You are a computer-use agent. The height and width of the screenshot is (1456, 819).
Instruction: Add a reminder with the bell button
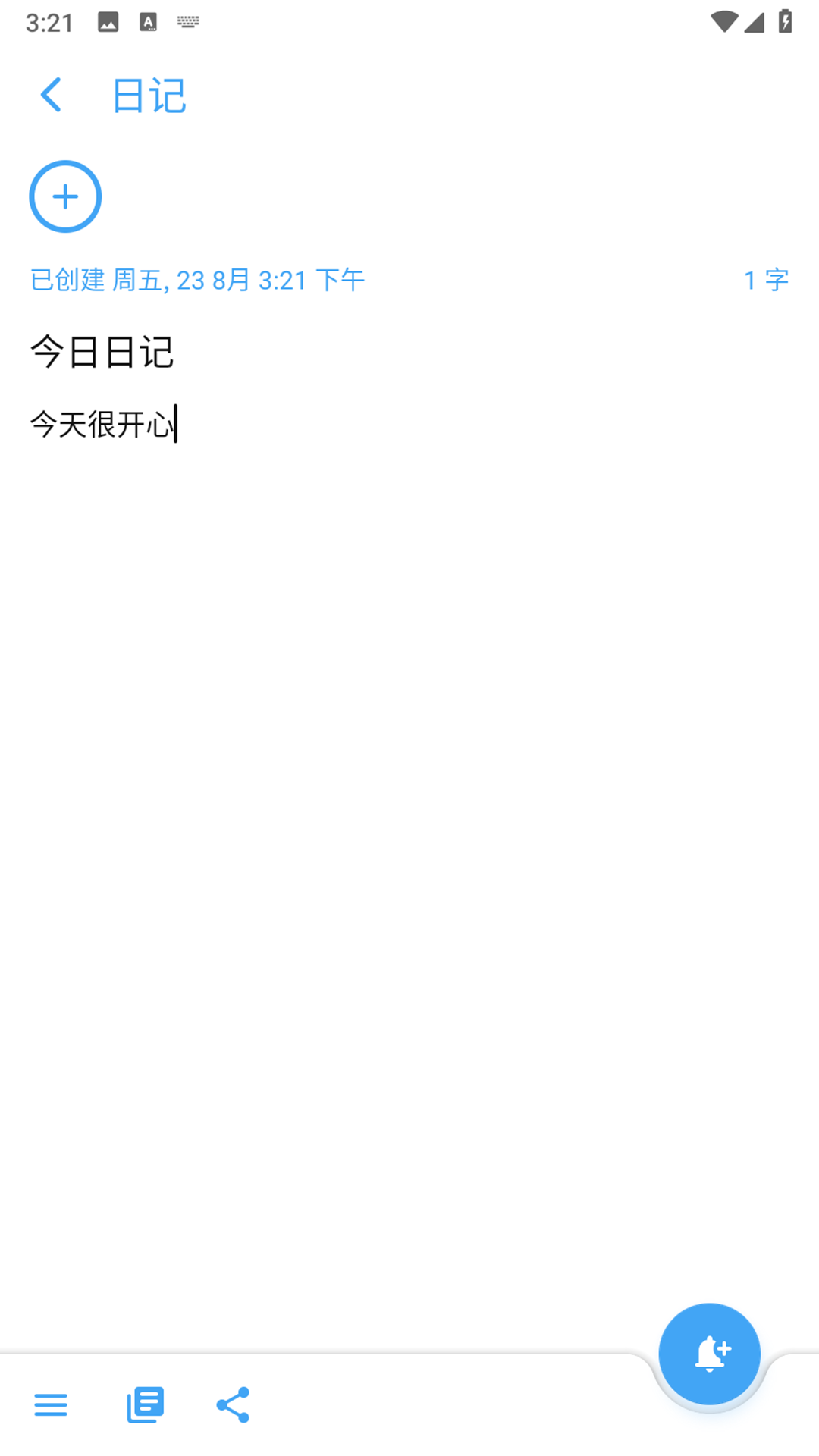709,1354
